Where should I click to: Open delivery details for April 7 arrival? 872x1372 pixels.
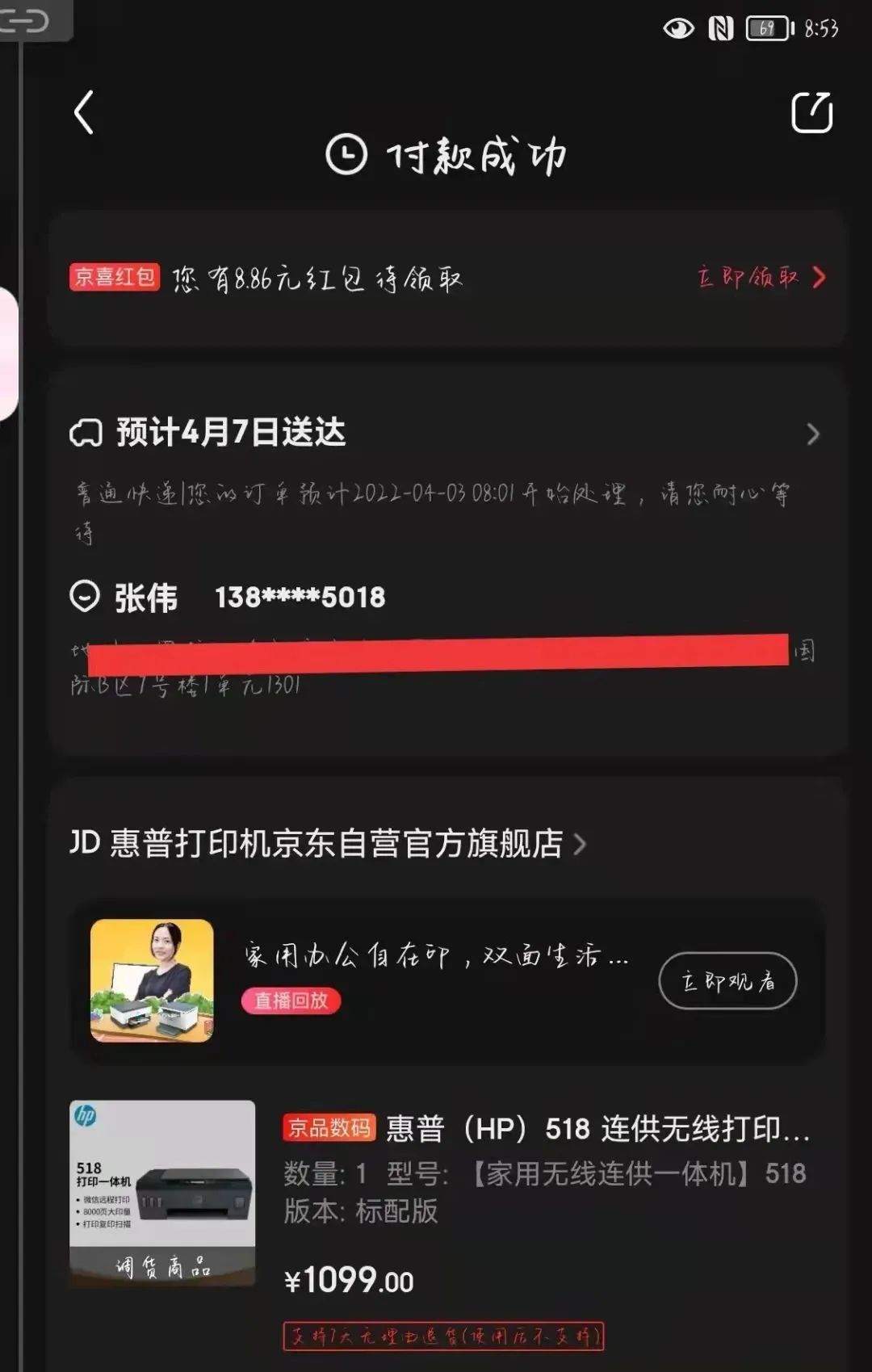pos(812,434)
